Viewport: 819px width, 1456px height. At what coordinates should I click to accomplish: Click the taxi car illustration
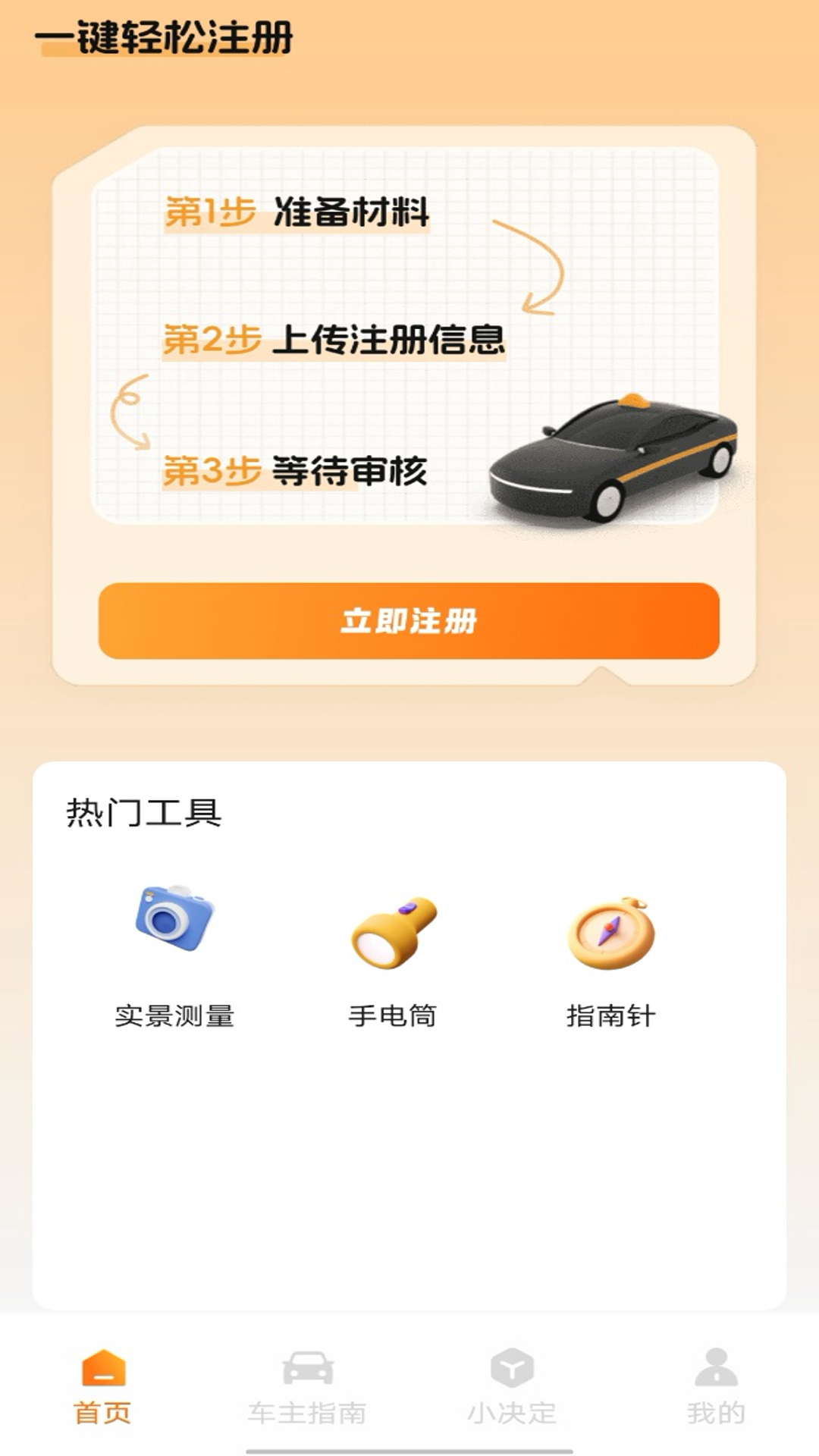click(614, 455)
